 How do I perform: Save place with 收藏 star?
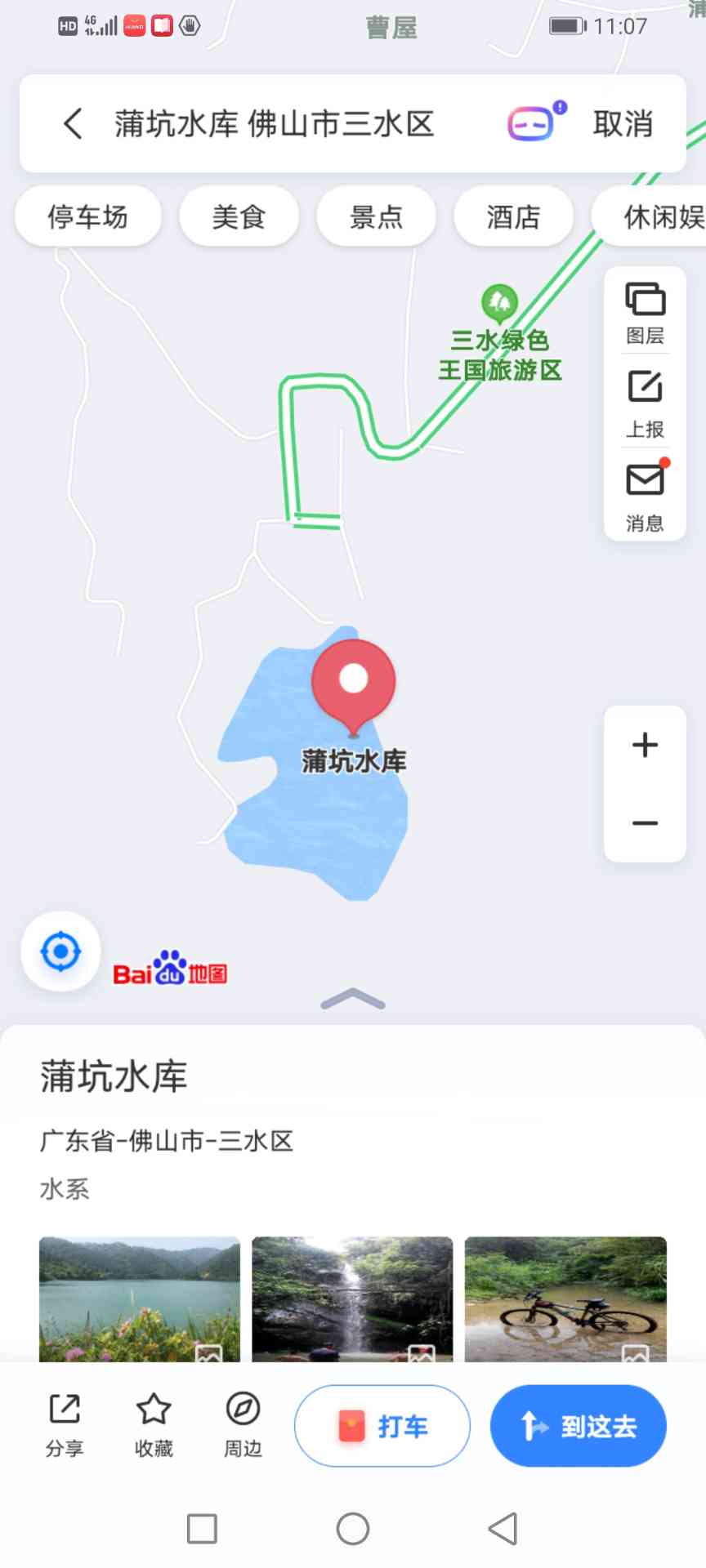[154, 1425]
